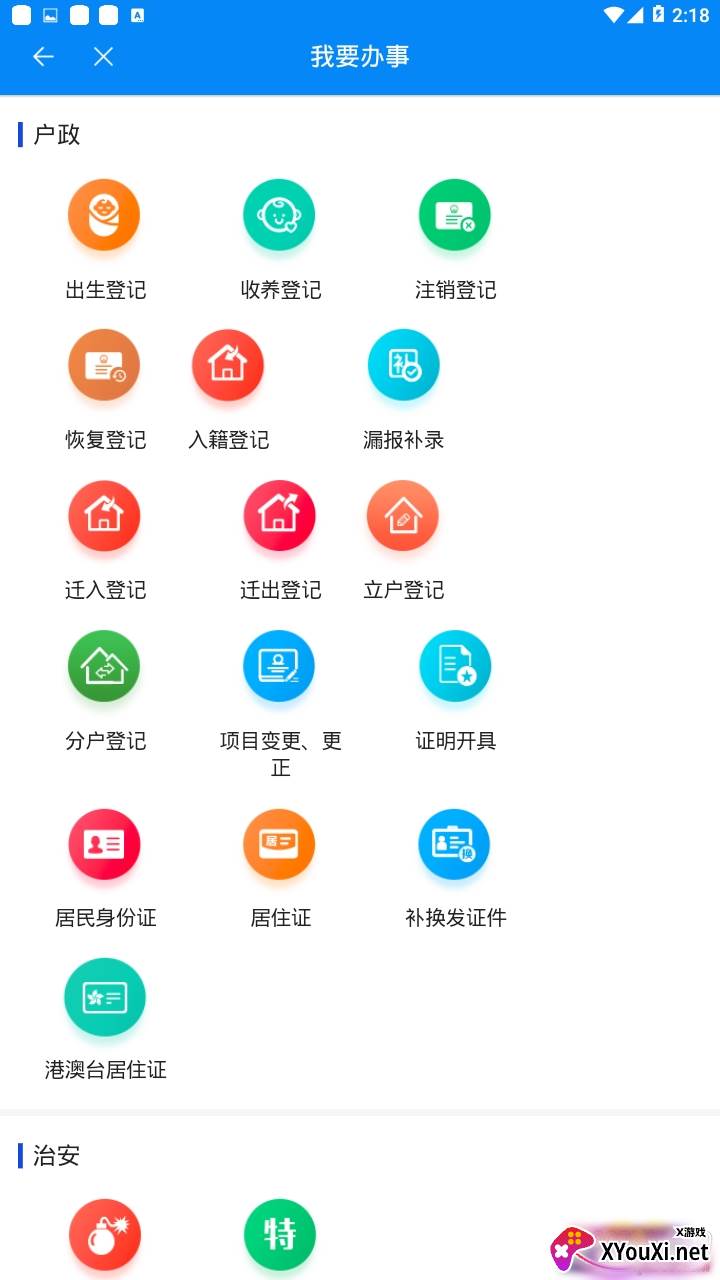Open 项目变更、更正
Screen dimensions: 720x1280
[279, 667]
